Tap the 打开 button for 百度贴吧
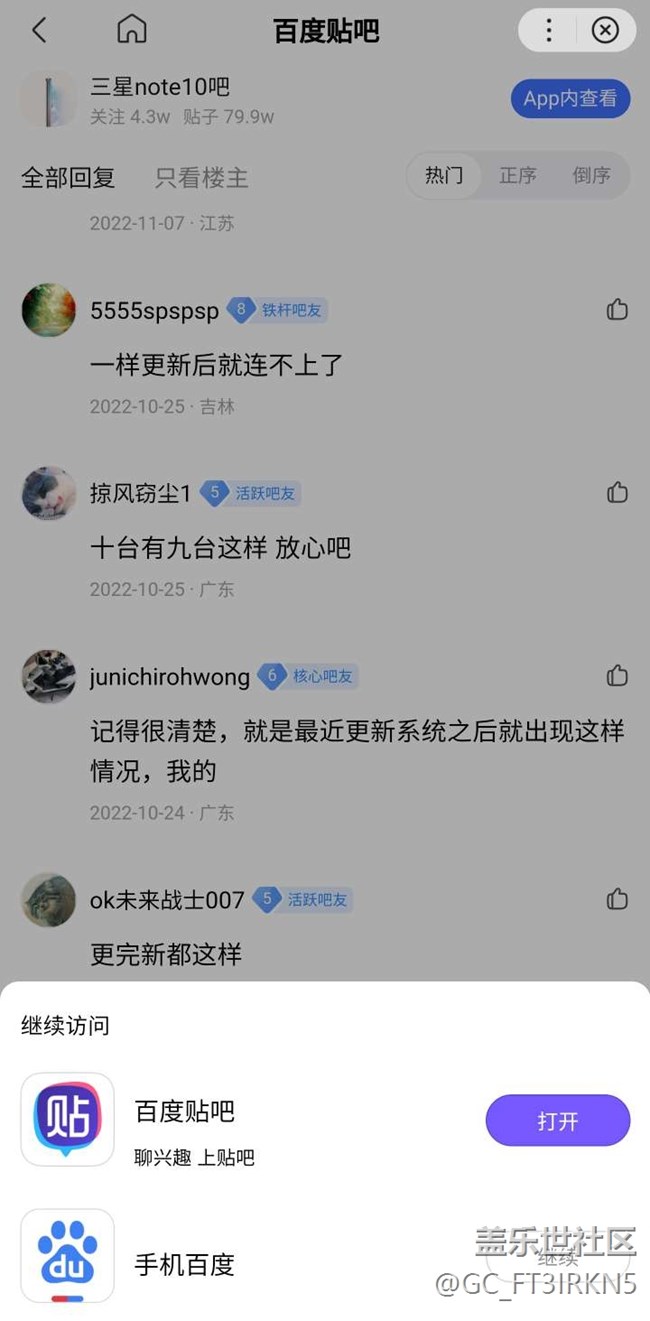The image size is (650, 1321). (558, 1121)
